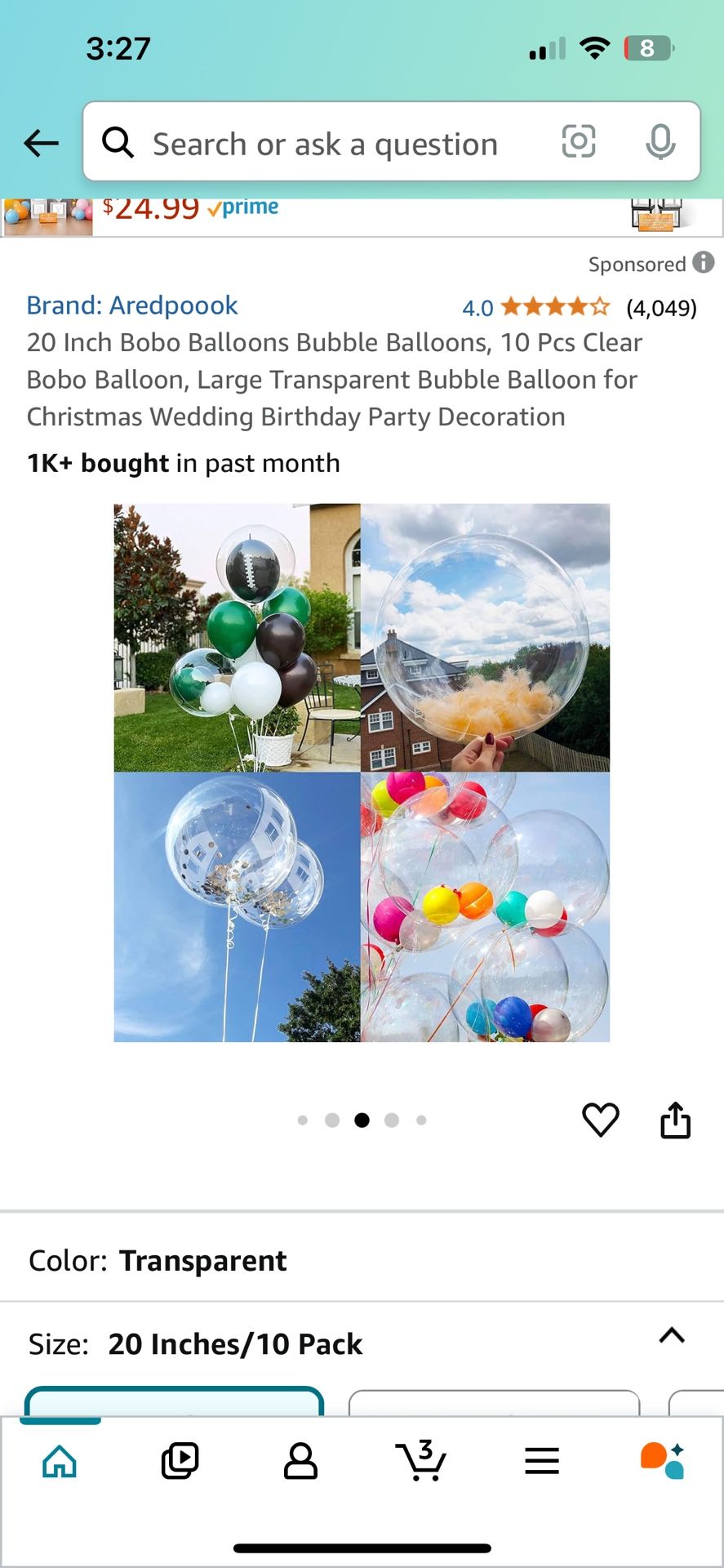Open the sponsored ad banner priced $24.99
Image resolution: width=724 pixels, height=1568 pixels.
point(362,217)
